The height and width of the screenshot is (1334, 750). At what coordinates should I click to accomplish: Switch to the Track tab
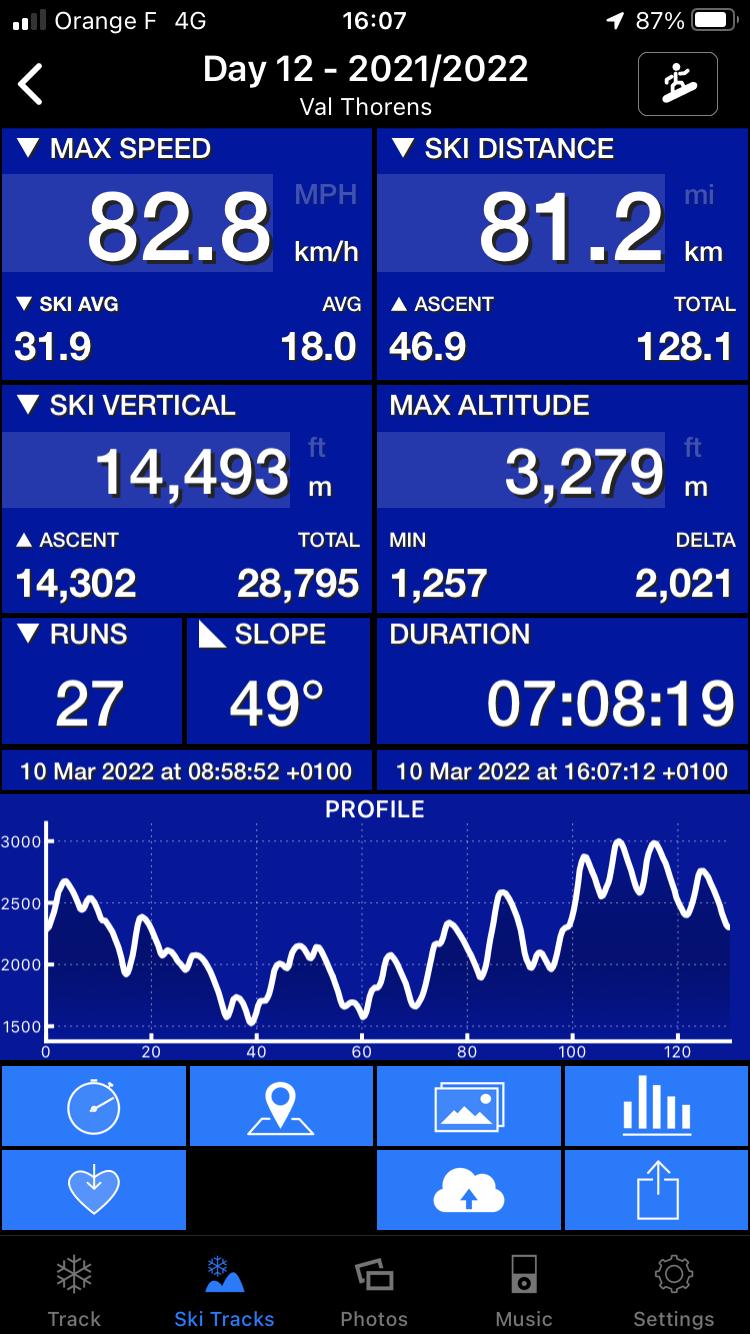tap(74, 1291)
